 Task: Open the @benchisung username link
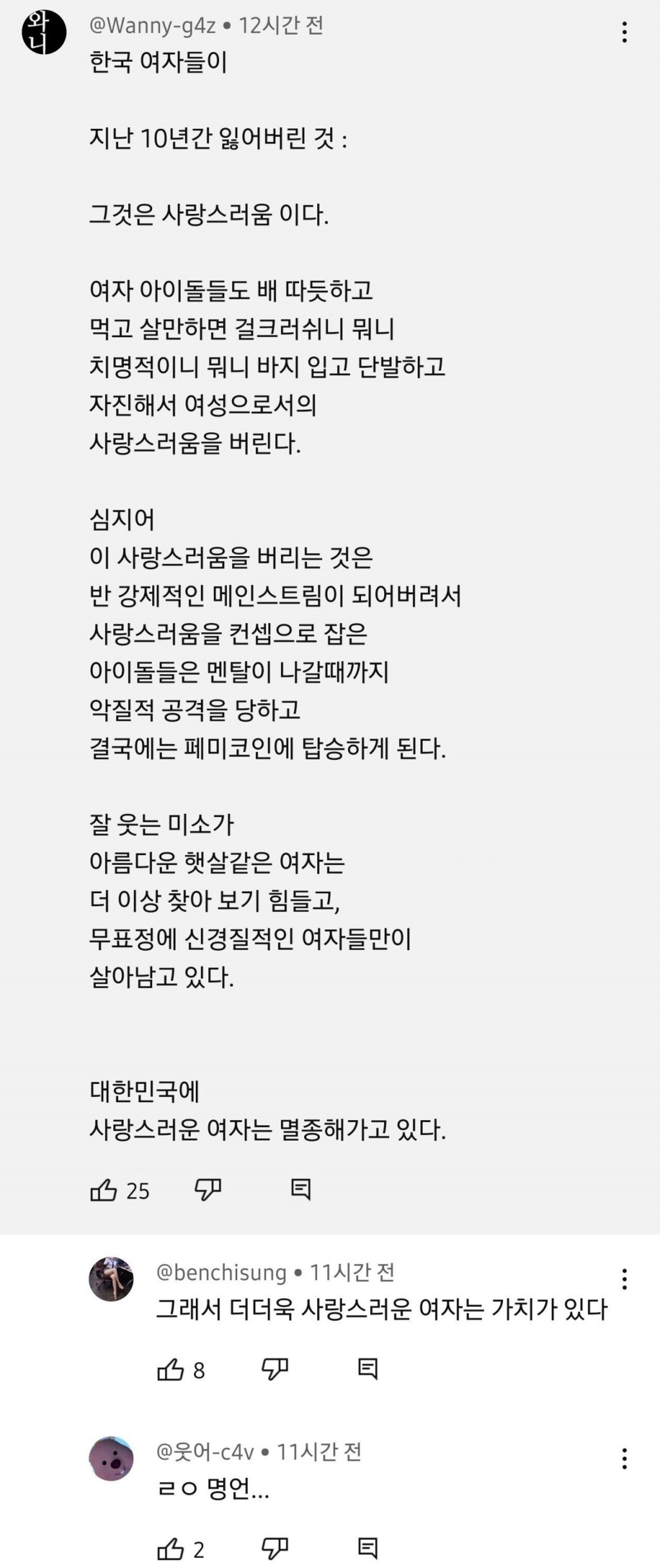[221, 1272]
